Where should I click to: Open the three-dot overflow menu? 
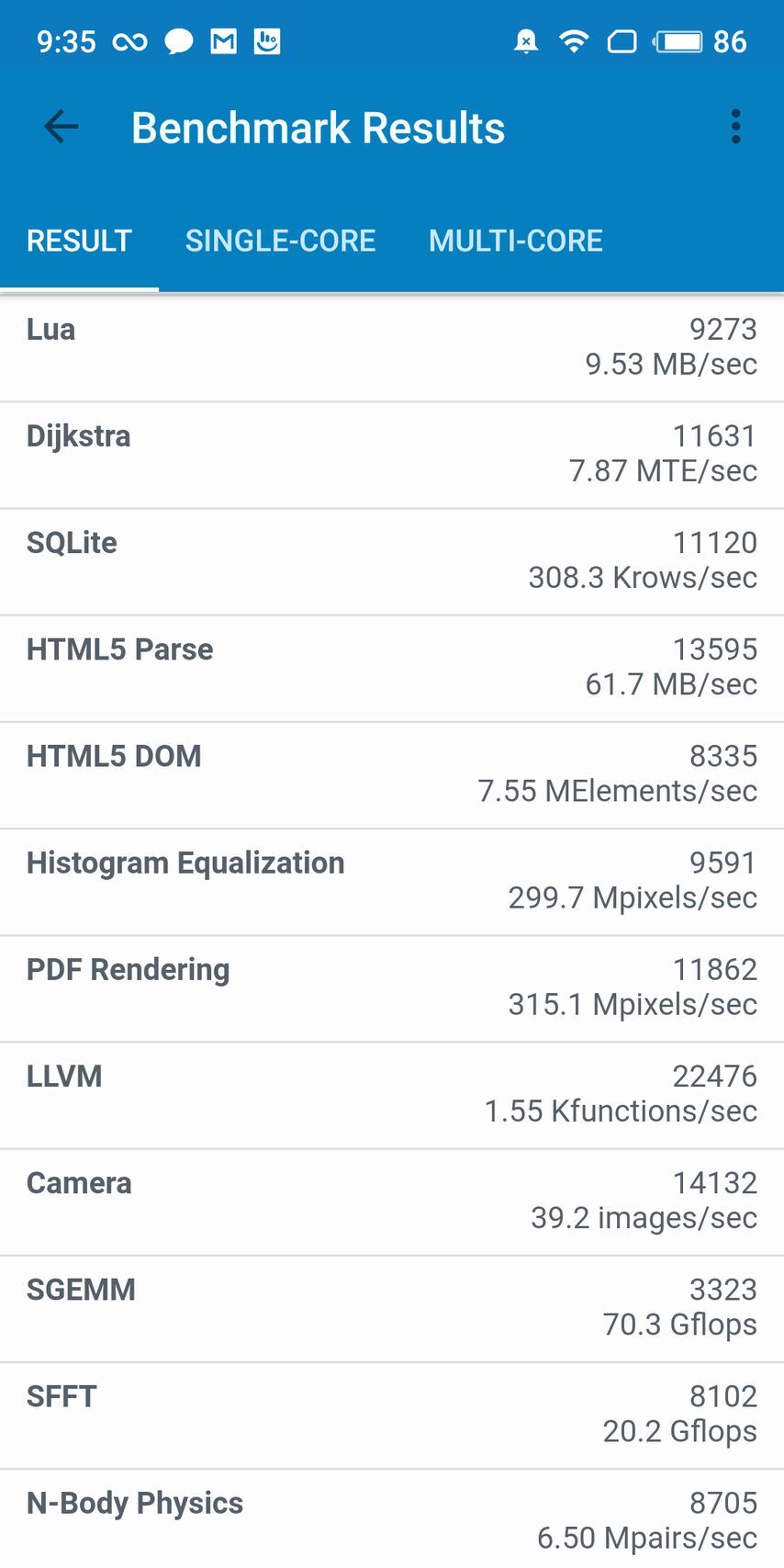(734, 127)
